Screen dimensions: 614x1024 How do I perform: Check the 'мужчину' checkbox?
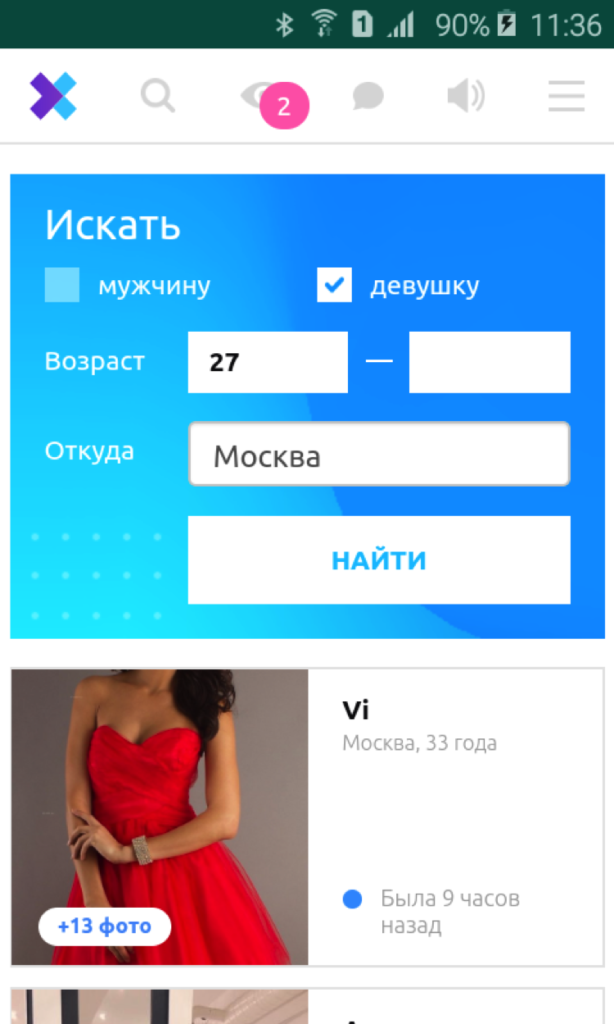(62, 286)
